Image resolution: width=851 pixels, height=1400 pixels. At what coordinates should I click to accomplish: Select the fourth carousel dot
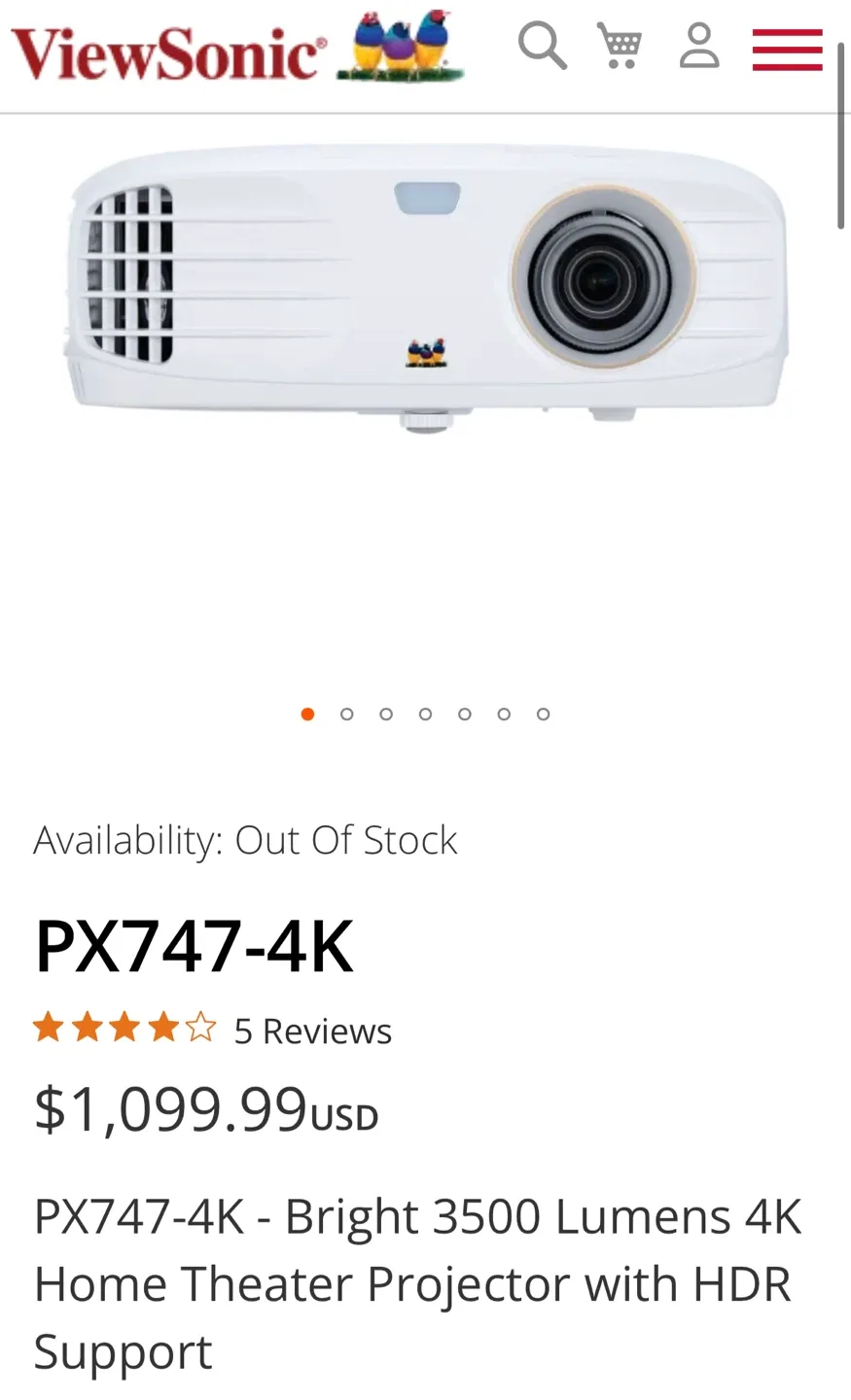click(425, 714)
